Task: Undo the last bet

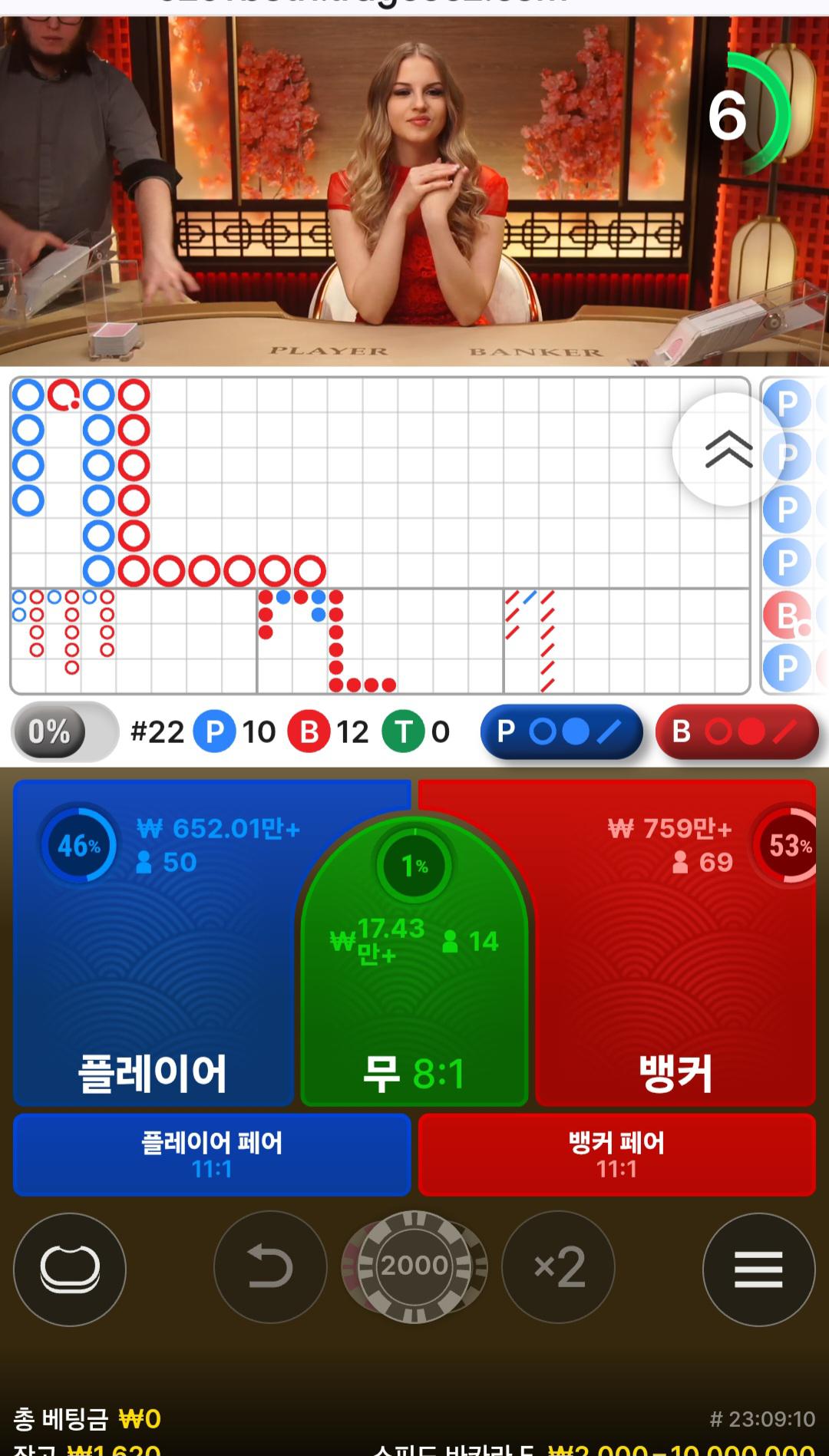Action: [270, 1266]
